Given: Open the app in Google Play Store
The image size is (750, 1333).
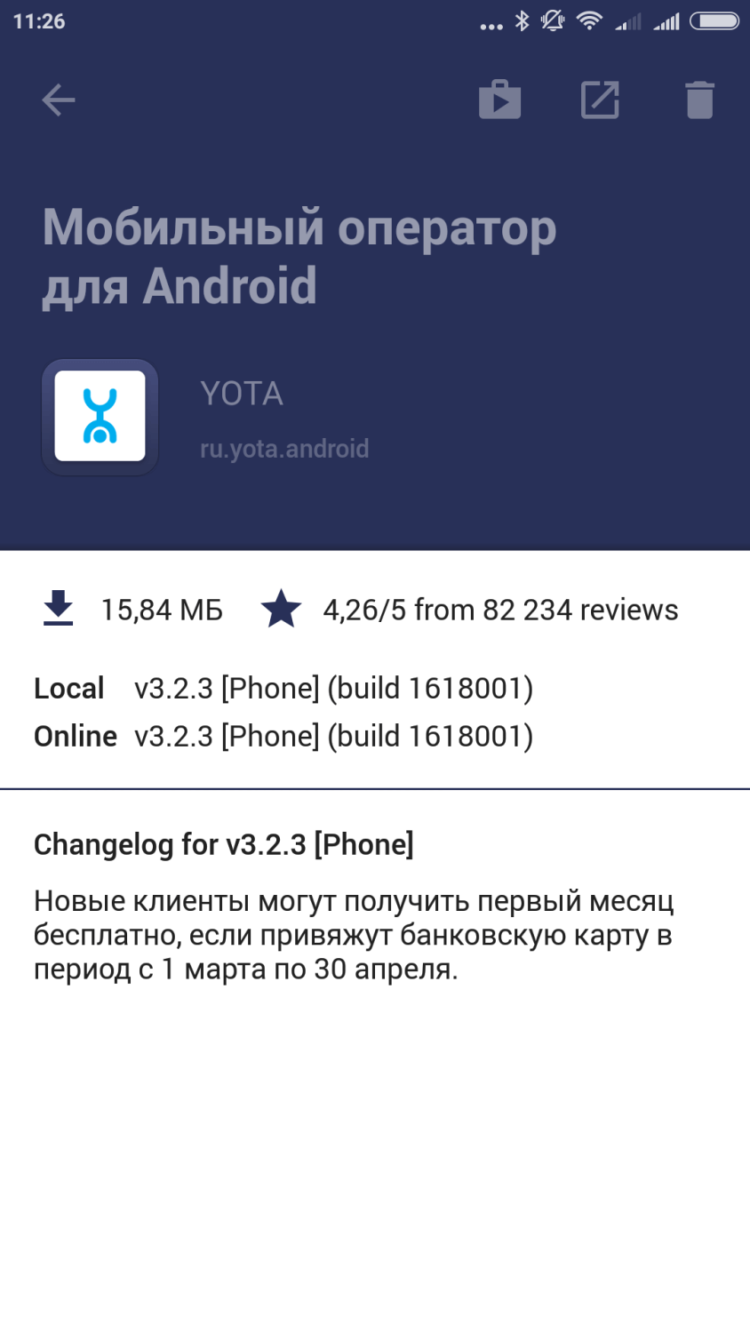Looking at the screenshot, I should [500, 99].
